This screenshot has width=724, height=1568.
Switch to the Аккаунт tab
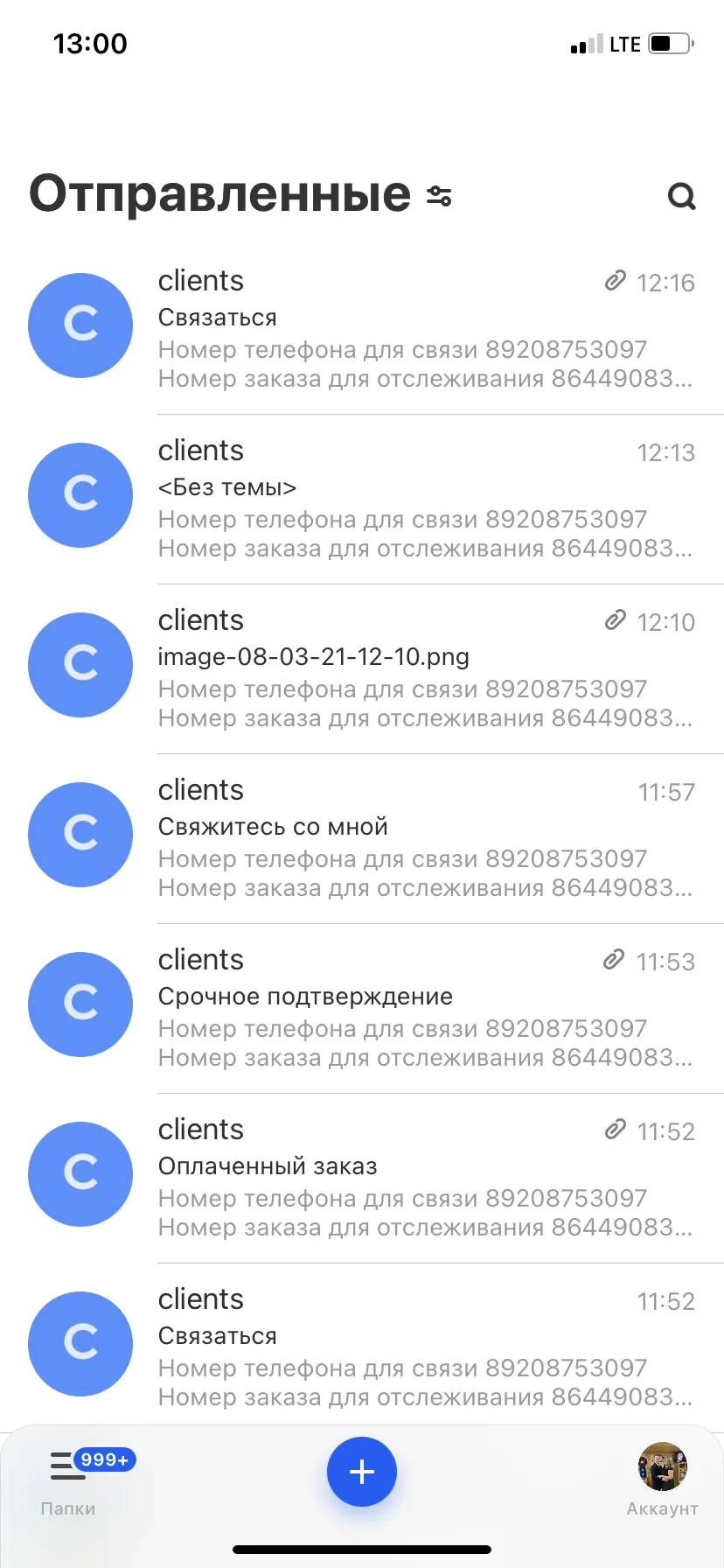pos(662,1480)
